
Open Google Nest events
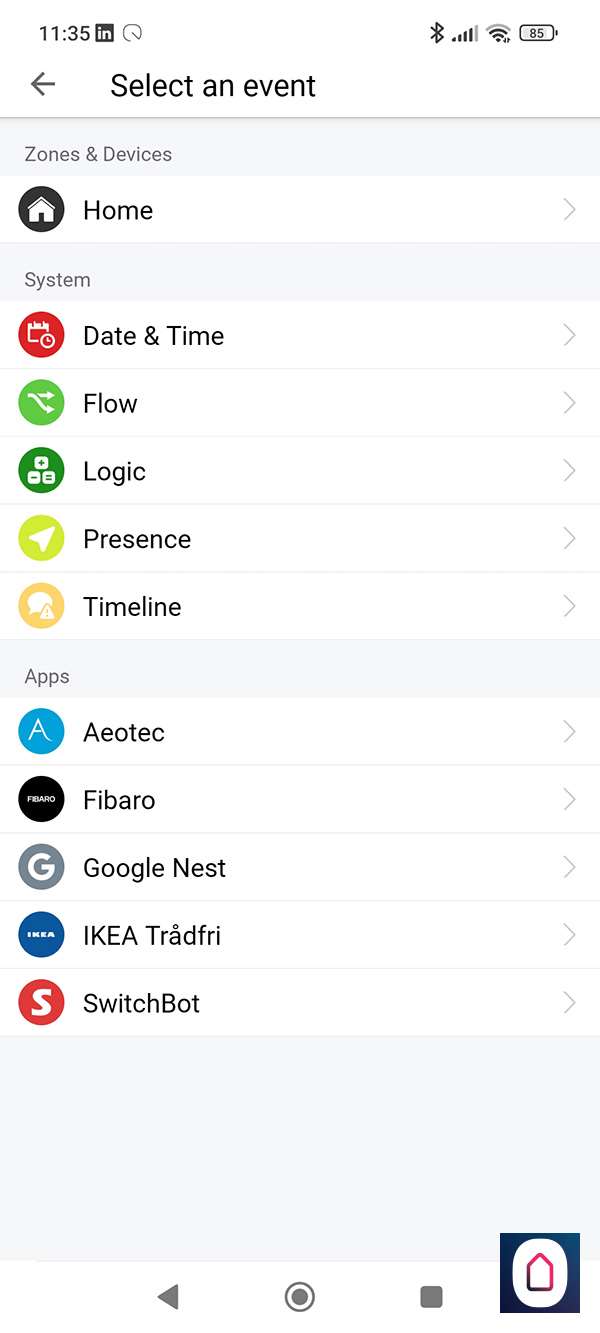(300, 868)
